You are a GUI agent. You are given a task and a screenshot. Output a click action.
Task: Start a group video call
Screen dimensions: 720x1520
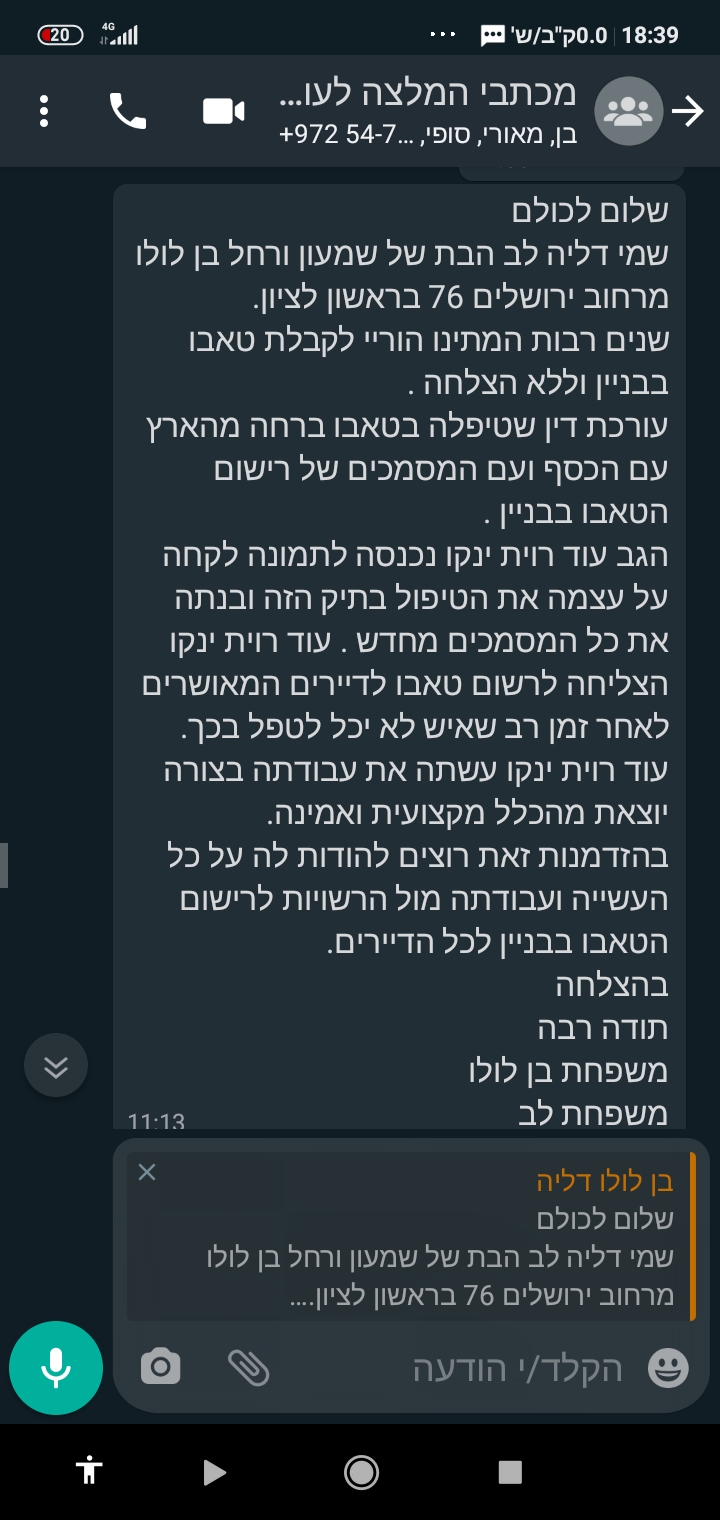(x=224, y=111)
